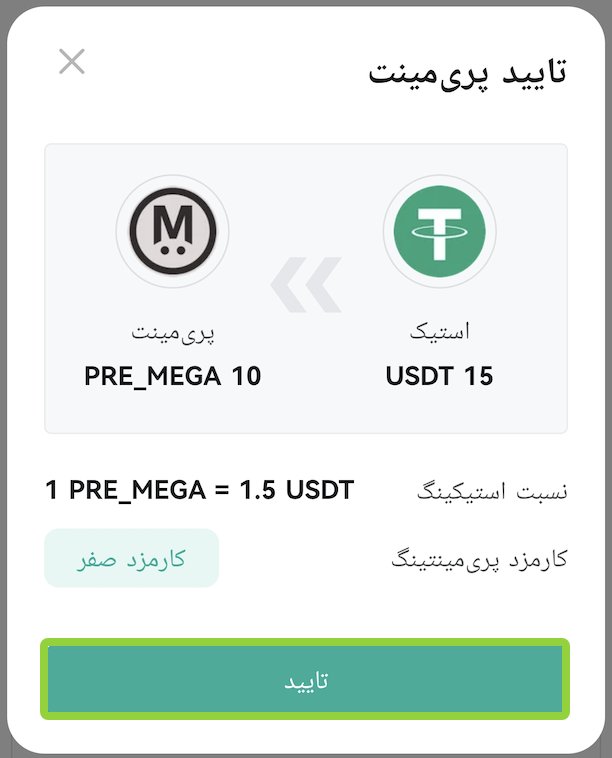Tap the green تایید confirm button
Image resolution: width=612 pixels, height=758 pixels.
(x=305, y=679)
